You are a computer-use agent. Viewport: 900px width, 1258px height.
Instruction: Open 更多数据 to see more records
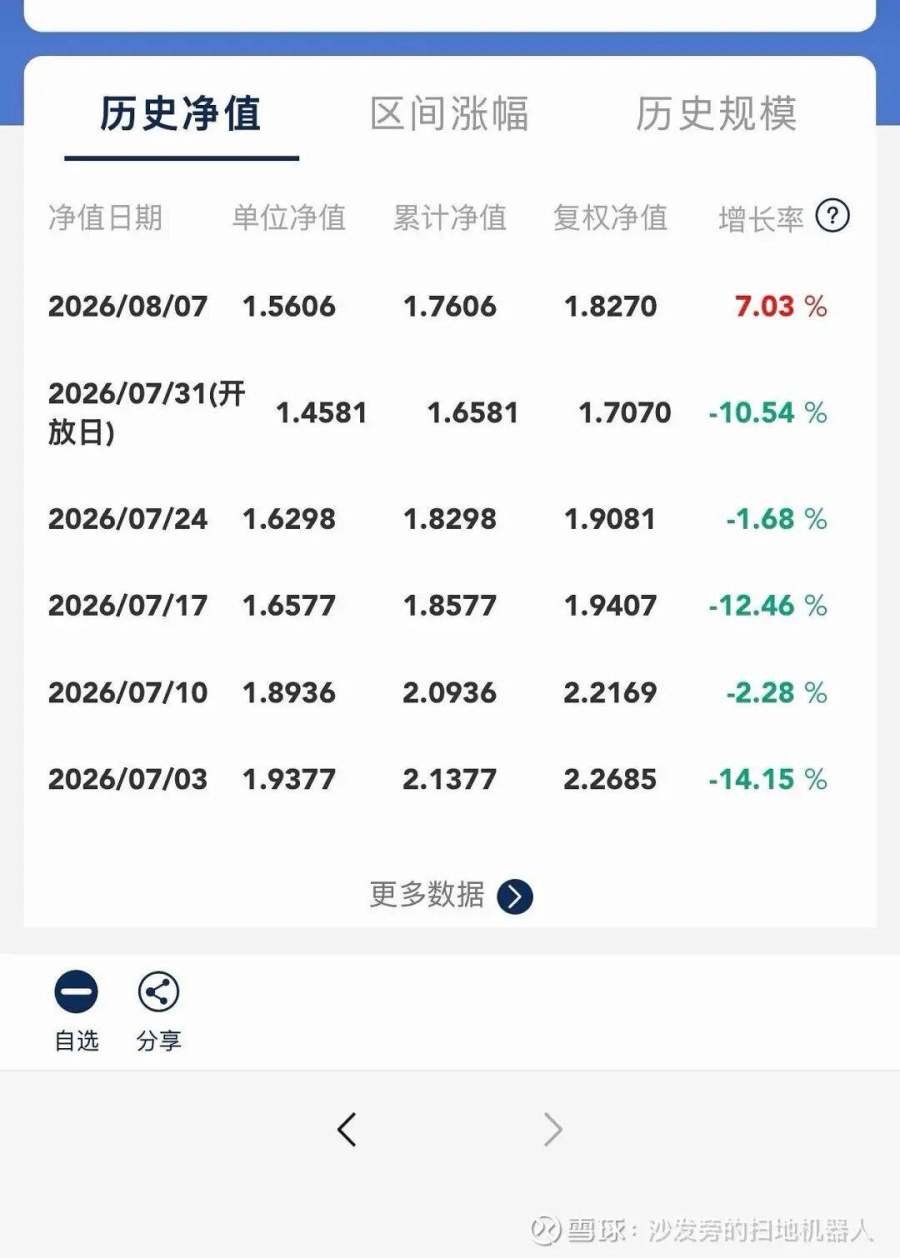[451, 895]
